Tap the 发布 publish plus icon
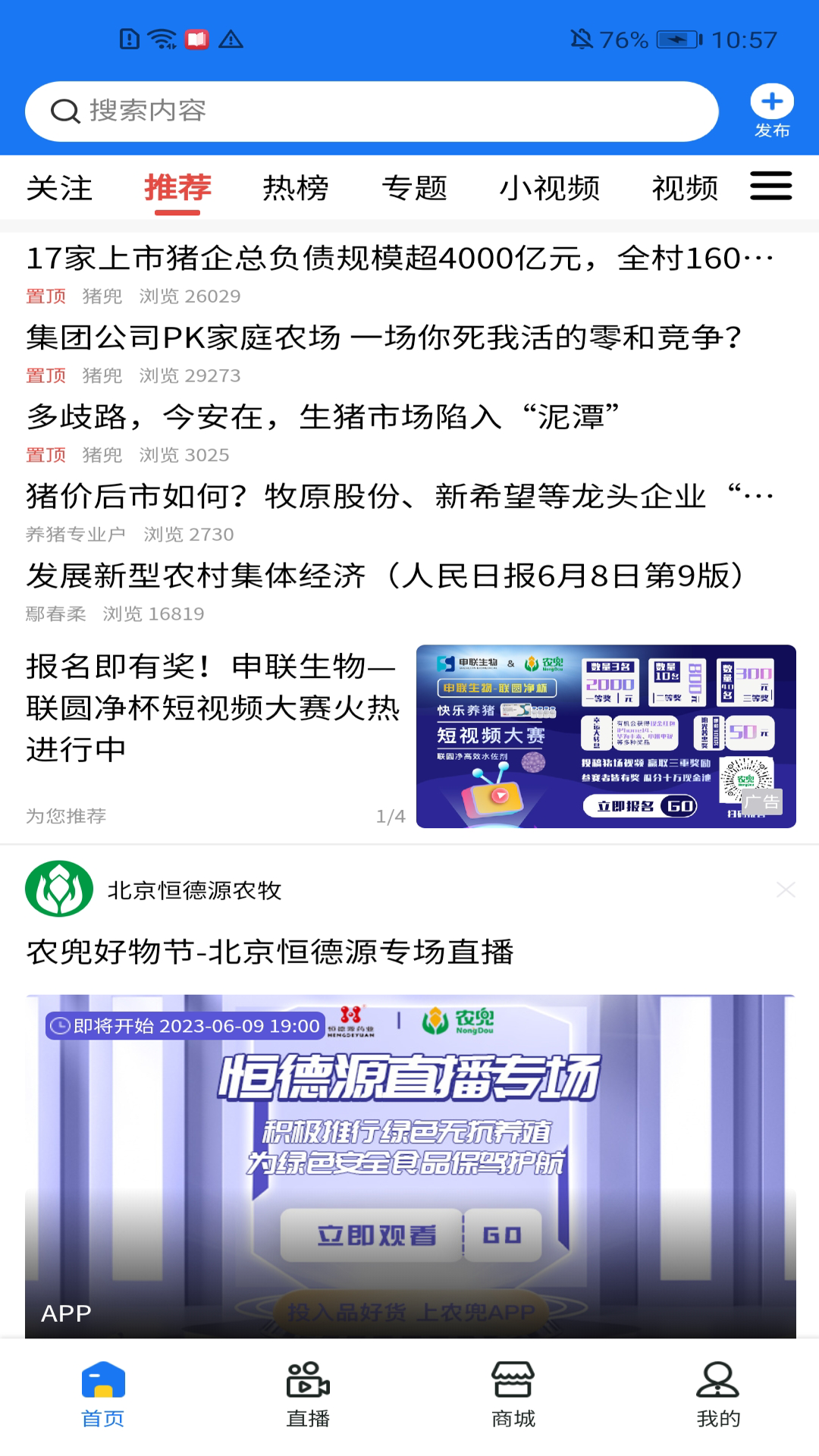Image resolution: width=819 pixels, height=1456 pixels. point(771,101)
